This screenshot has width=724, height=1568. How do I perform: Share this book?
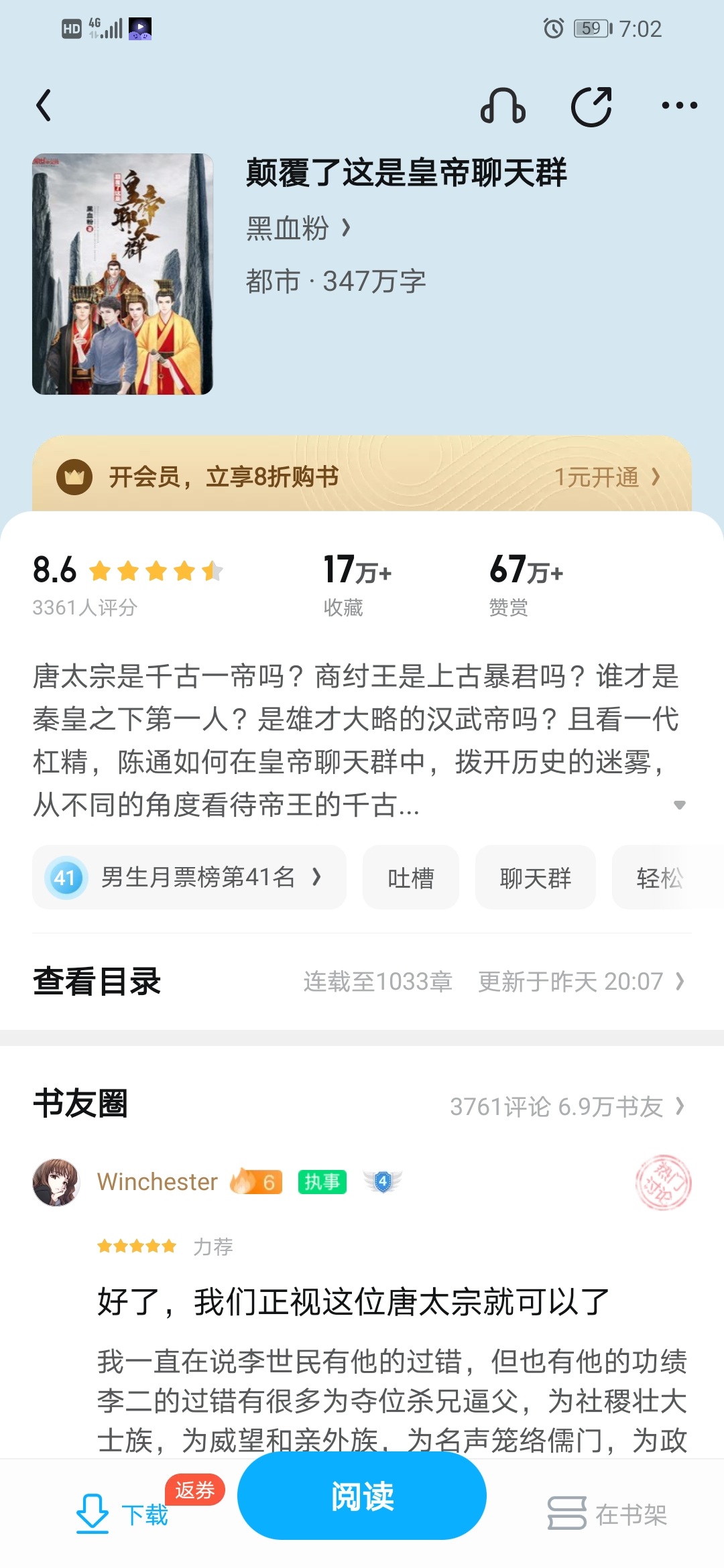tap(591, 106)
